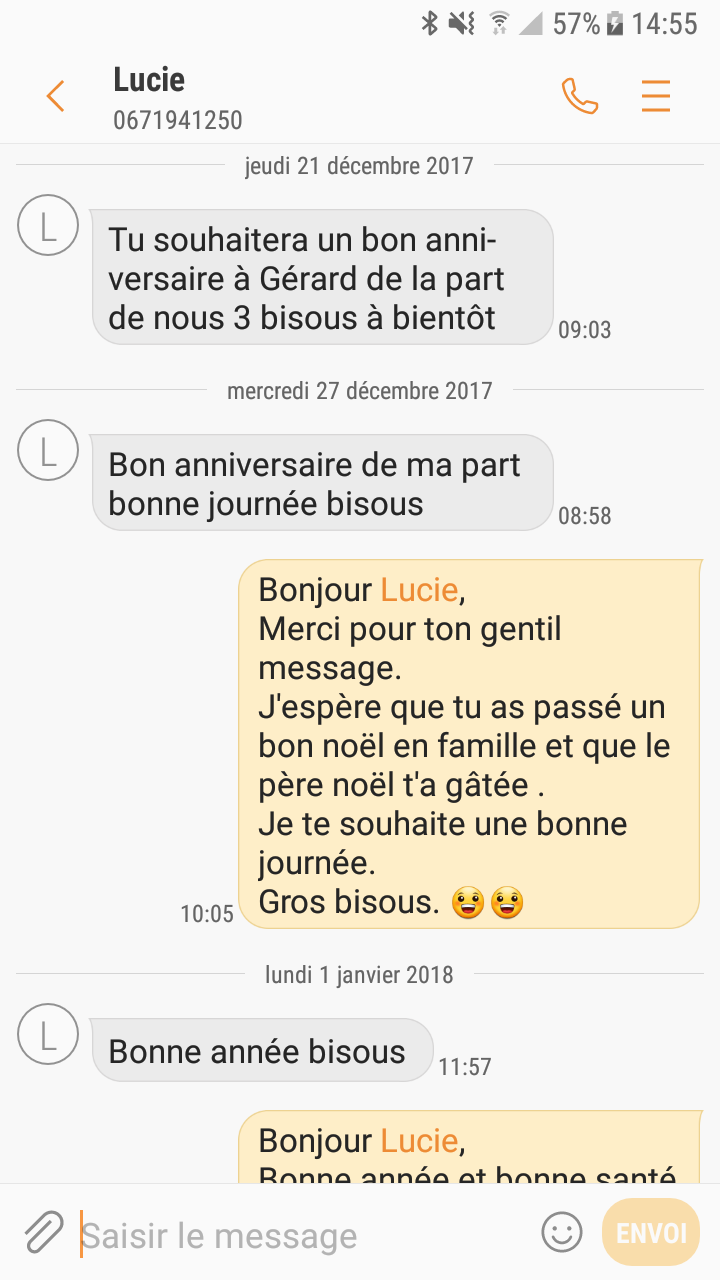Viewport: 720px width, 1280px height.
Task: Attach a file with the paperclip
Action: (x=44, y=1233)
